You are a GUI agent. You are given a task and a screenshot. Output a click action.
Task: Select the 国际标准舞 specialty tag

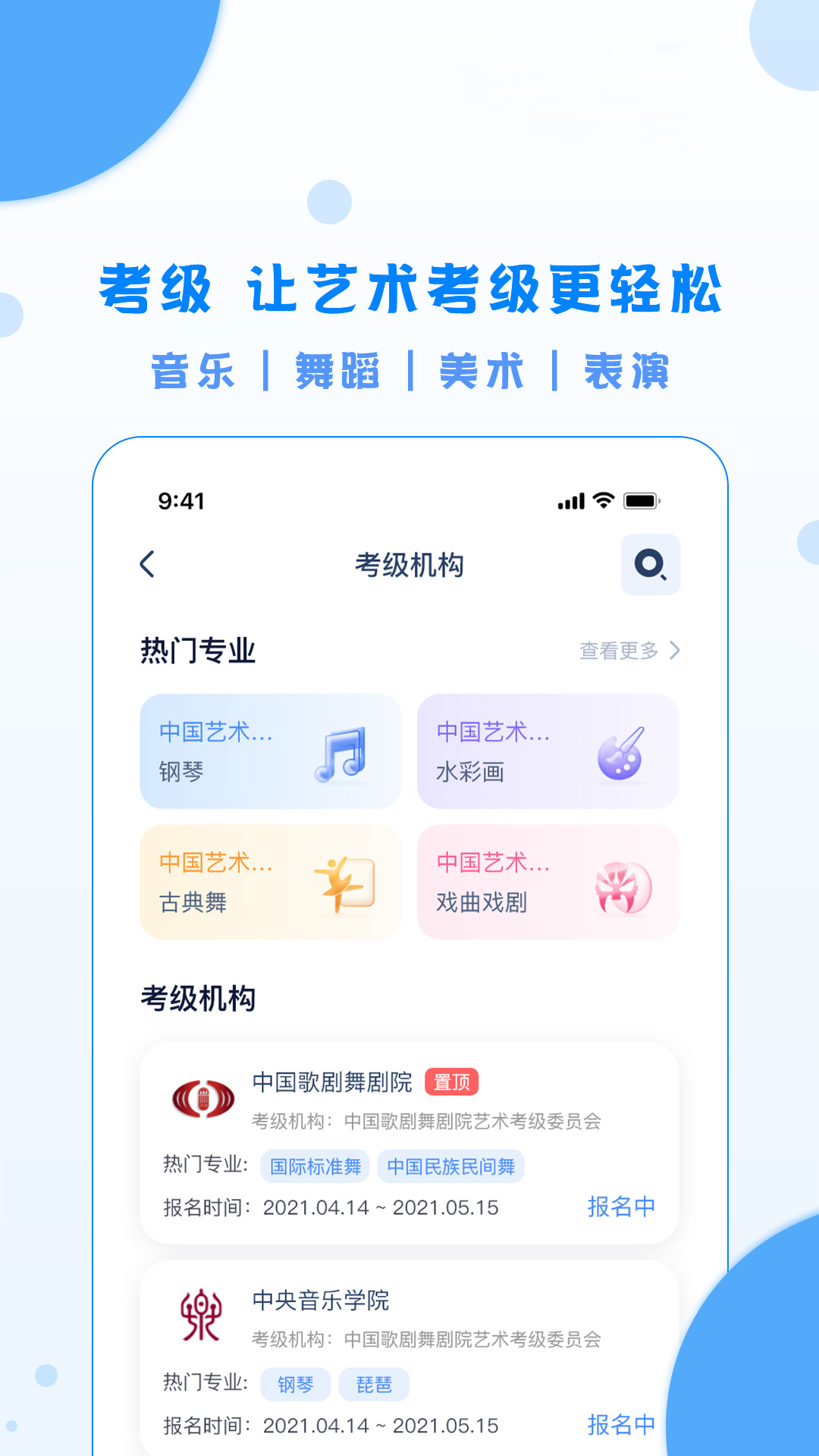[315, 1166]
